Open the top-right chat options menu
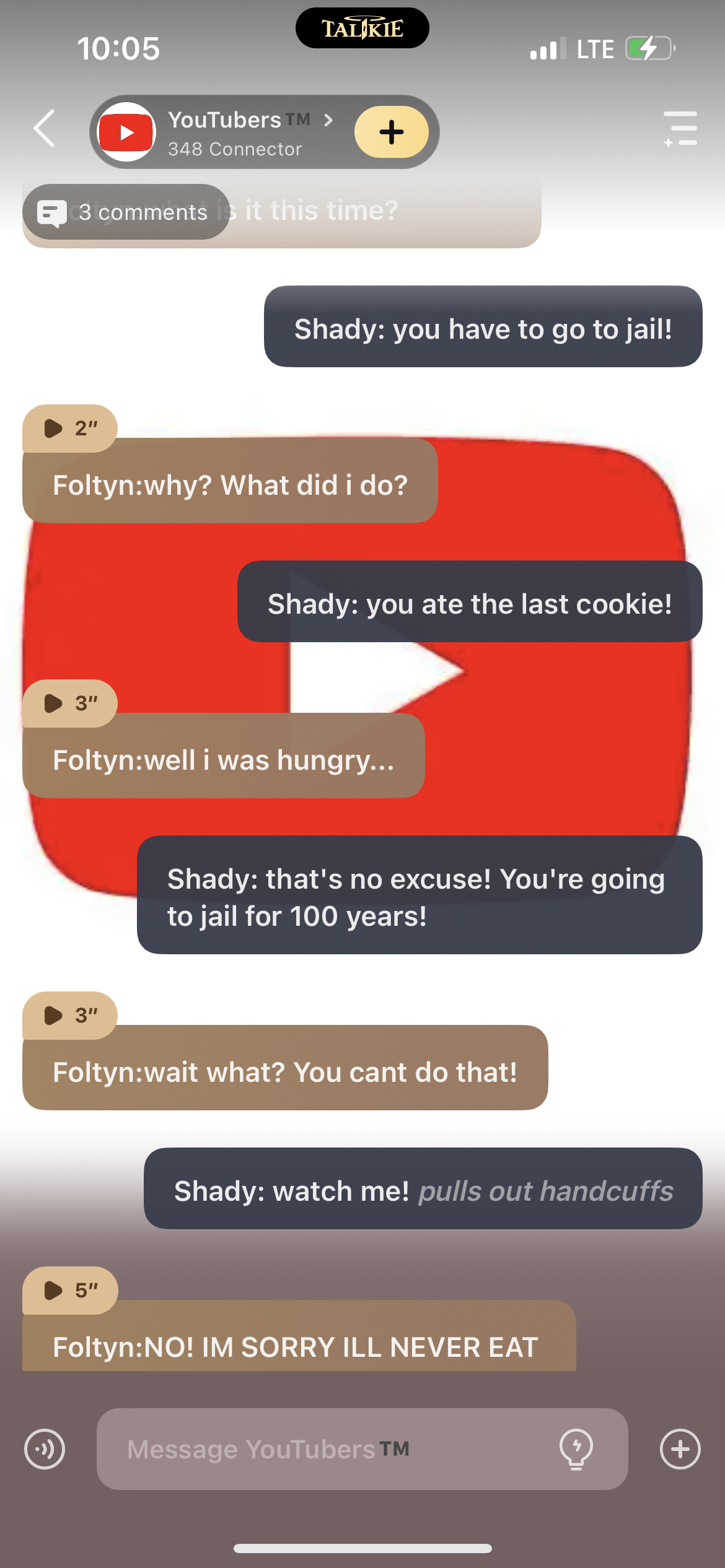Viewport: 725px width, 1568px height. 680,129
